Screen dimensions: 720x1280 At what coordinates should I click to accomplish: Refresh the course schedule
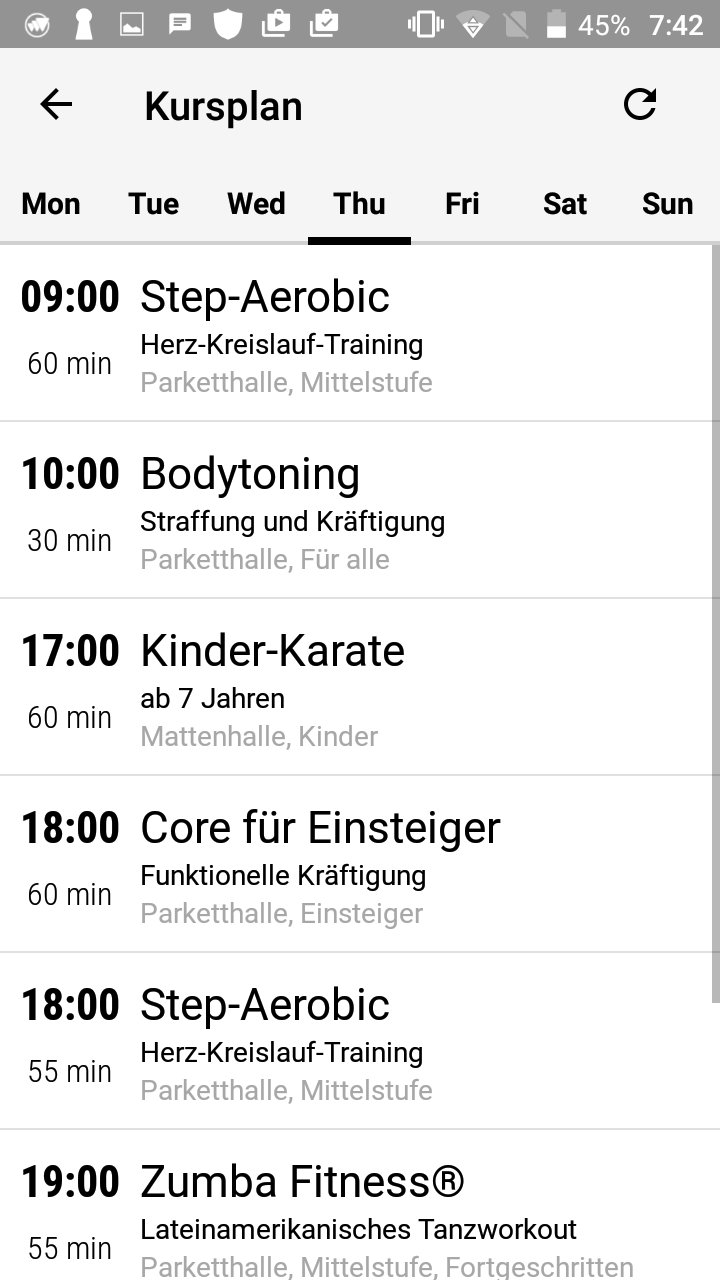pyautogui.click(x=640, y=105)
